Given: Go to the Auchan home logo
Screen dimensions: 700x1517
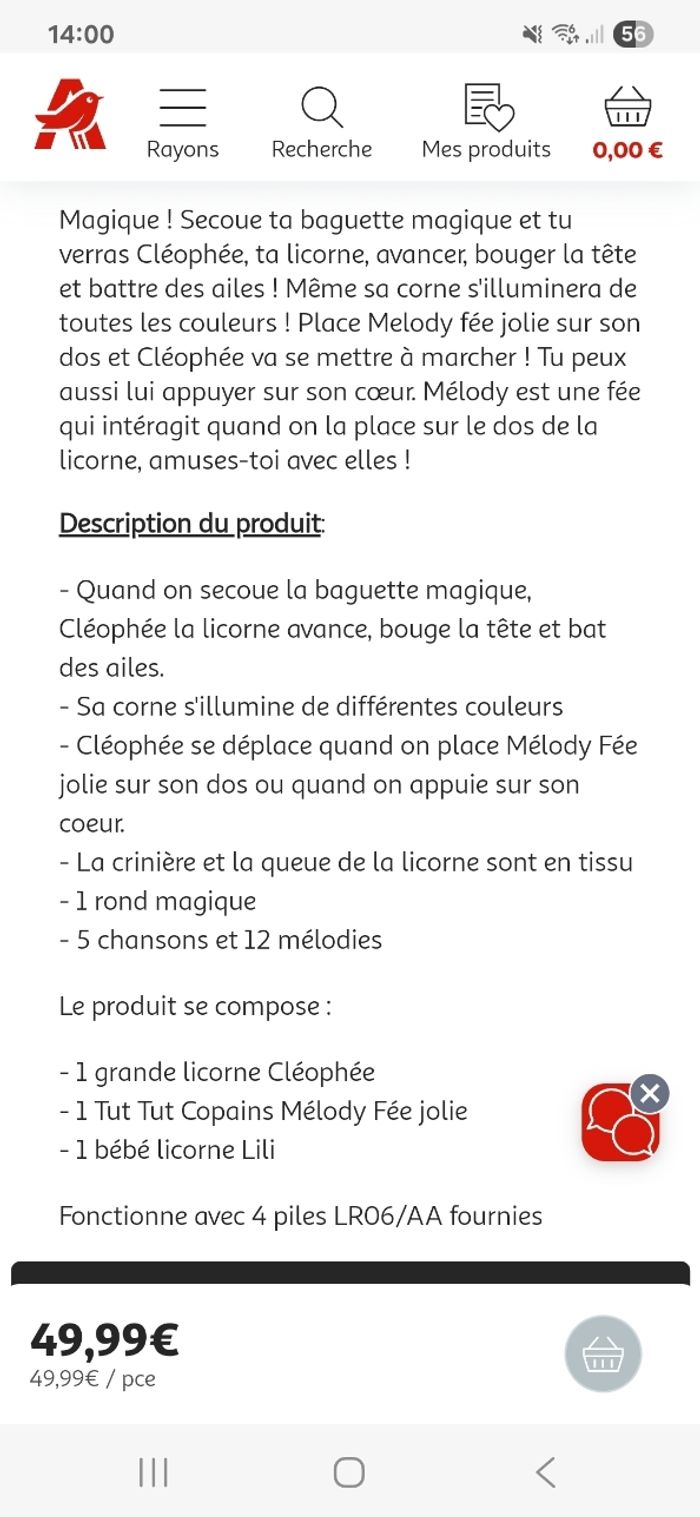Looking at the screenshot, I should click(70, 118).
